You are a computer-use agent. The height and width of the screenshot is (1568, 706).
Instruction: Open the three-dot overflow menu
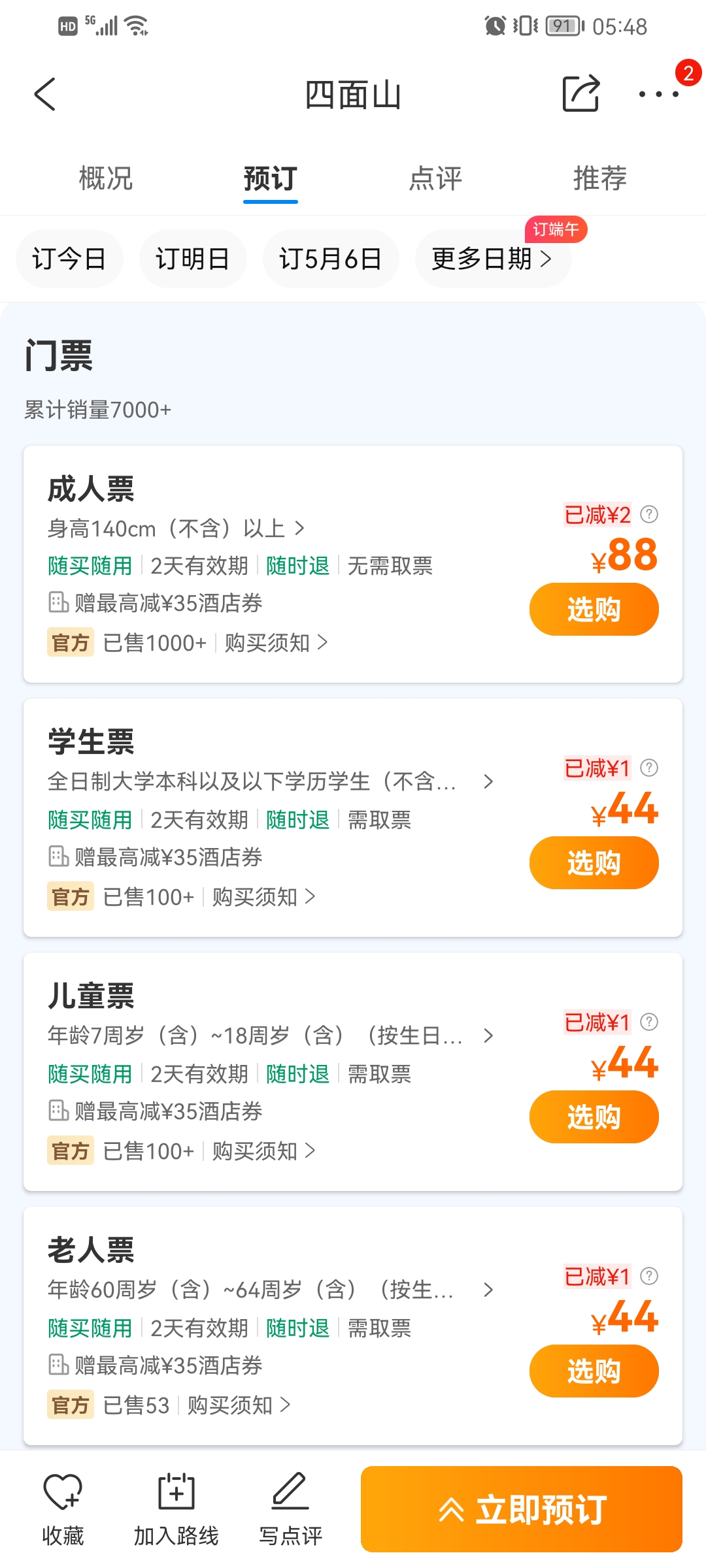(659, 94)
